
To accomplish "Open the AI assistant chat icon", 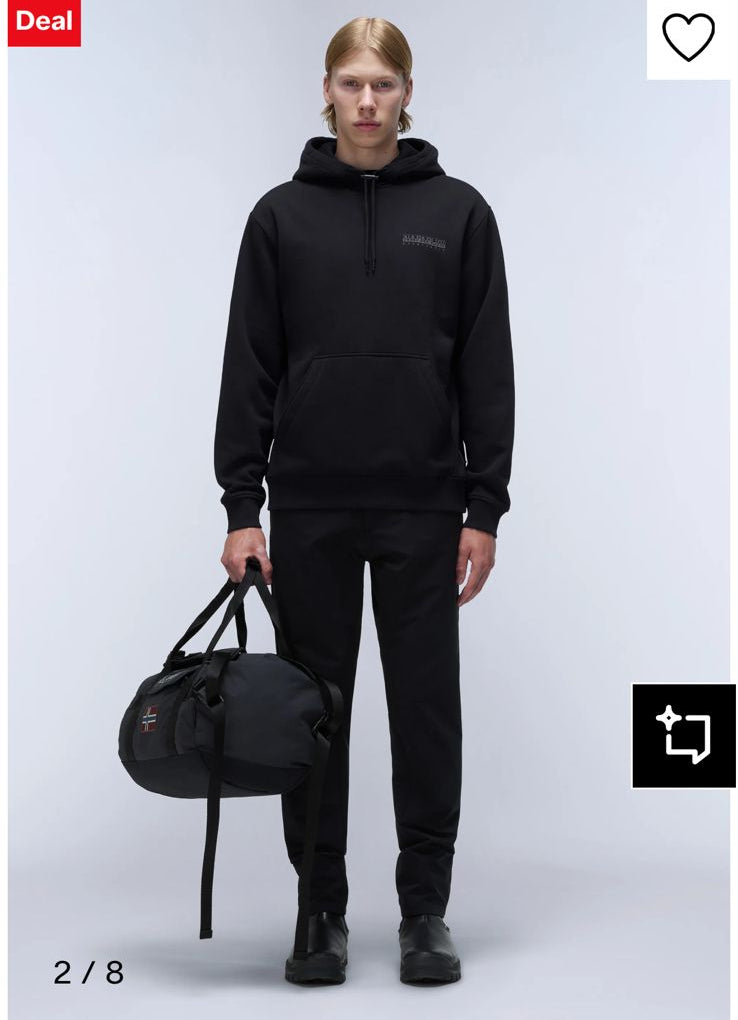I will pos(683,735).
